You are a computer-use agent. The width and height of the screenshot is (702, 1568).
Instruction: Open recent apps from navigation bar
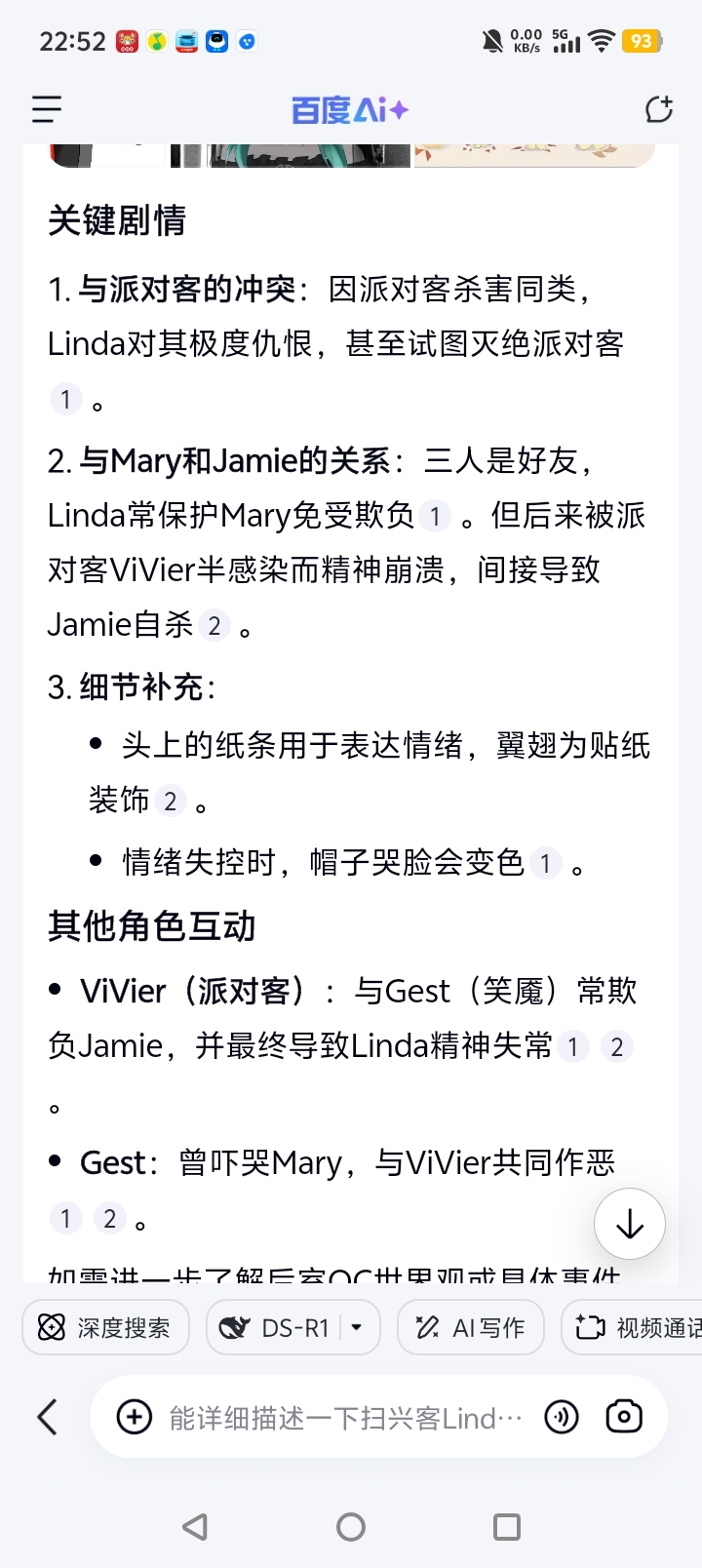[507, 1527]
